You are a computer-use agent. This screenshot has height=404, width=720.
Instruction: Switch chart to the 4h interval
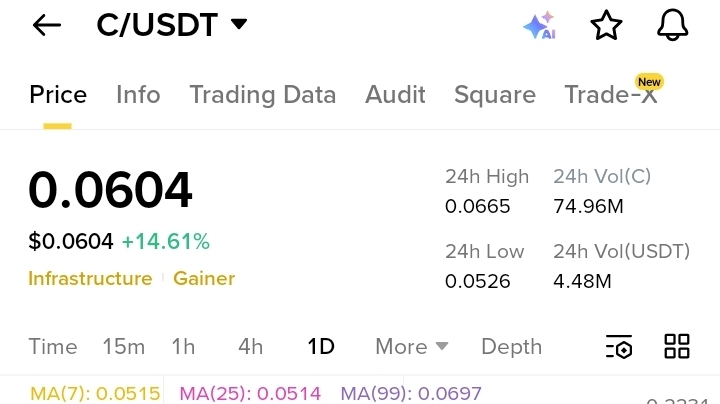point(250,347)
